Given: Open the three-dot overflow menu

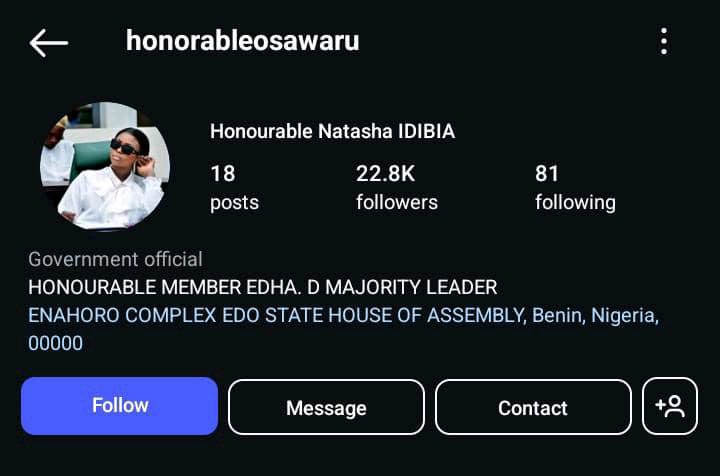Looking at the screenshot, I should [664, 41].
